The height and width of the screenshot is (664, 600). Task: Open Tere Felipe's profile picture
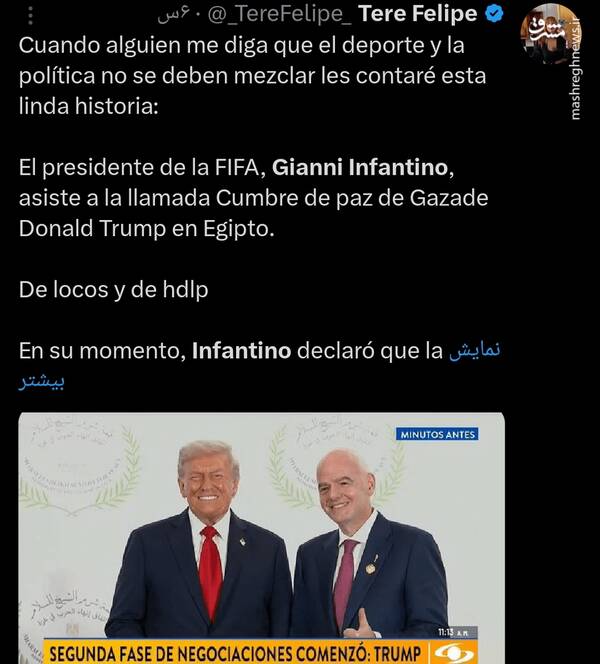[x=549, y=31]
